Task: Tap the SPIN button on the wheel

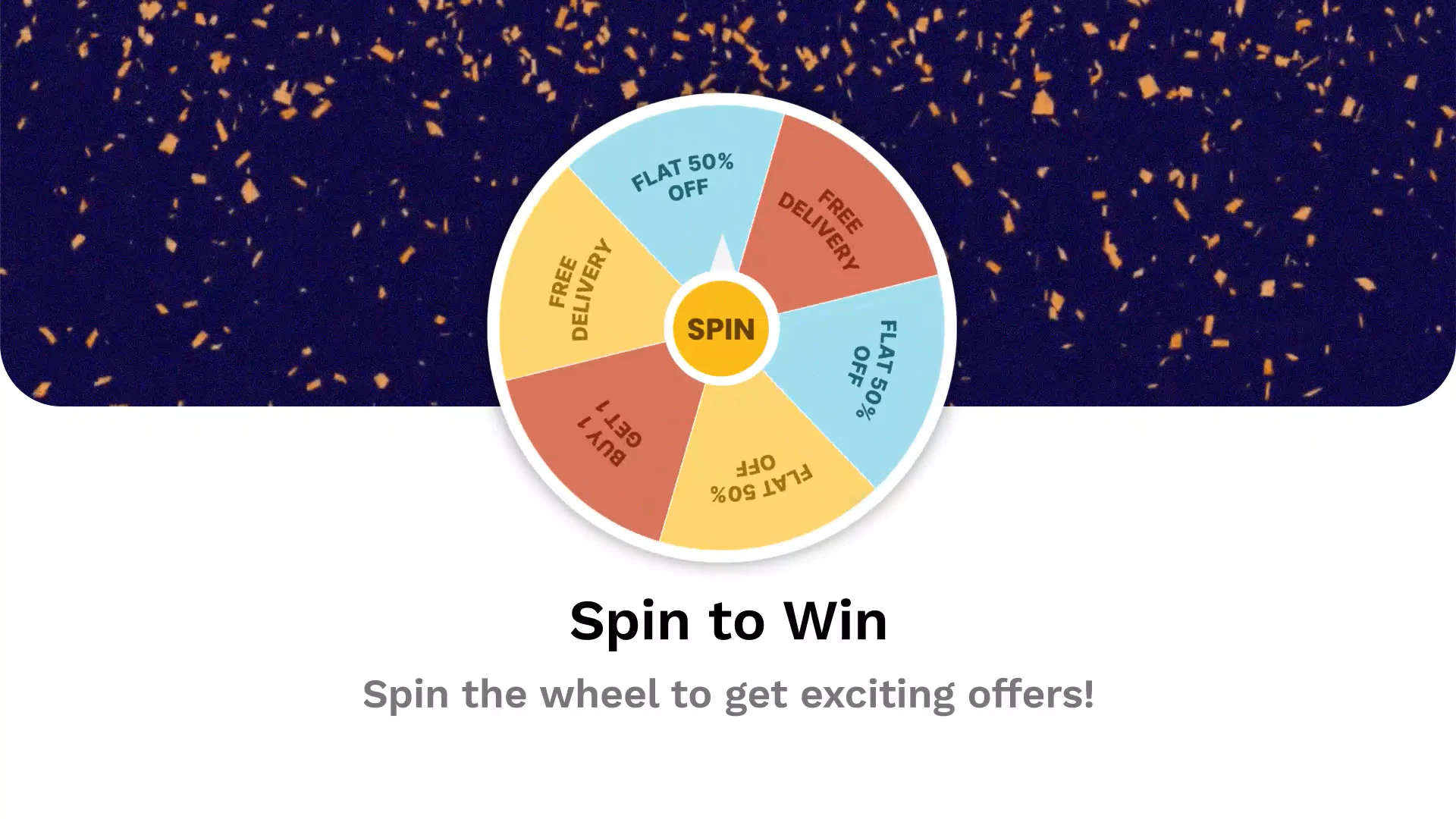Action: pyautogui.click(x=721, y=329)
